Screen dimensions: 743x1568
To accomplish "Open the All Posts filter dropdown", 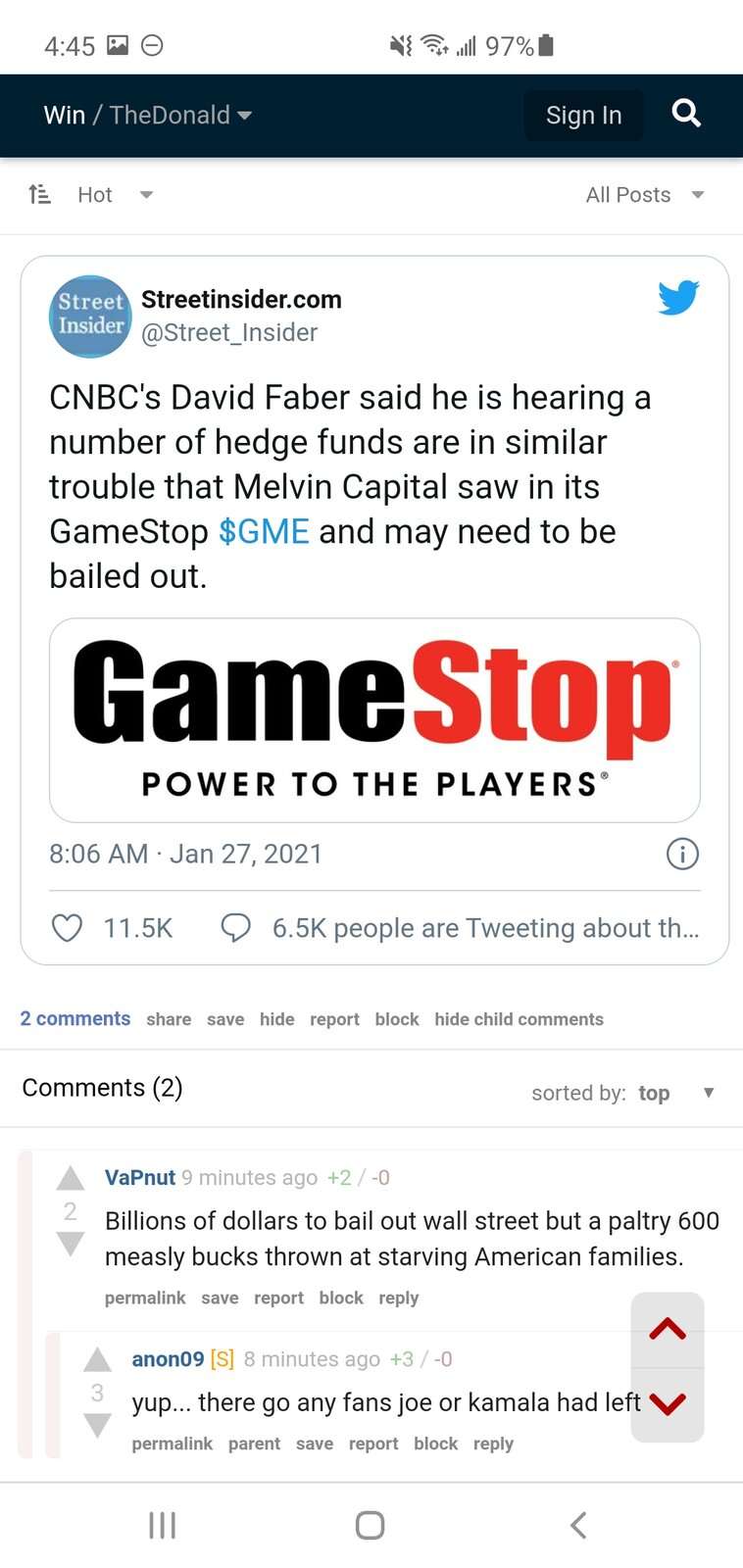I will point(644,195).
